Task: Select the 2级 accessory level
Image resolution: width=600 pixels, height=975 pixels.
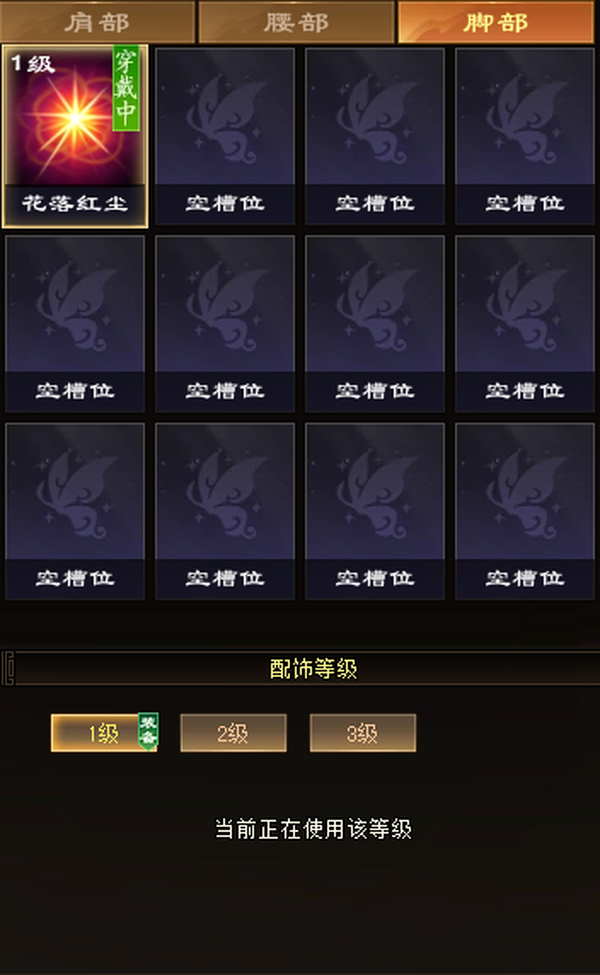Action: click(x=233, y=733)
